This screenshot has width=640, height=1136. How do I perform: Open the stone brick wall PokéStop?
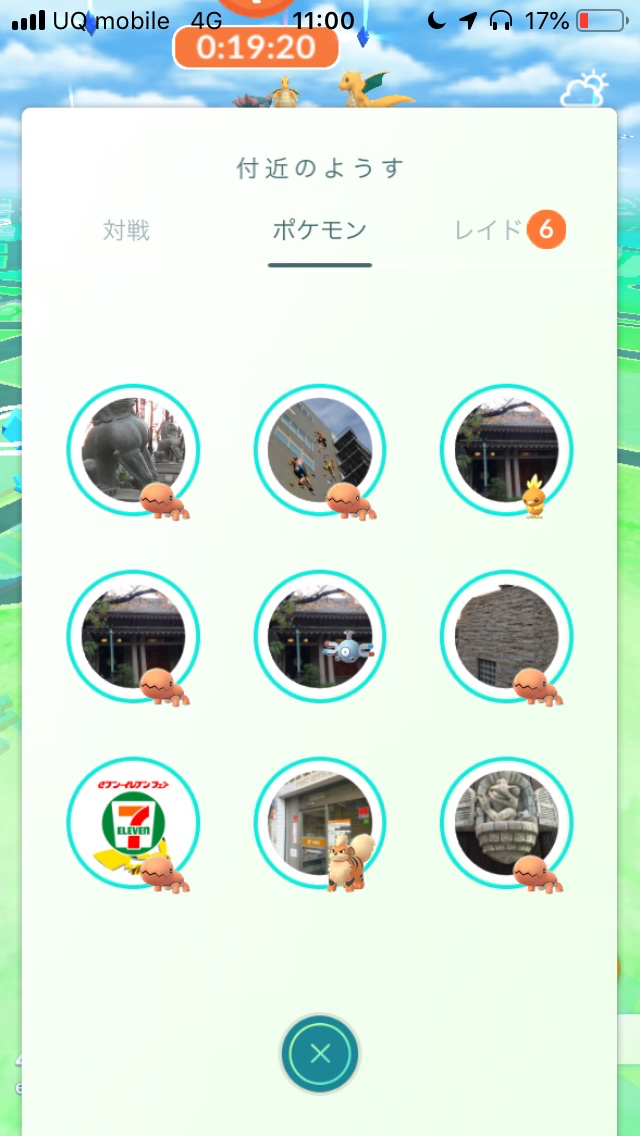tap(506, 637)
